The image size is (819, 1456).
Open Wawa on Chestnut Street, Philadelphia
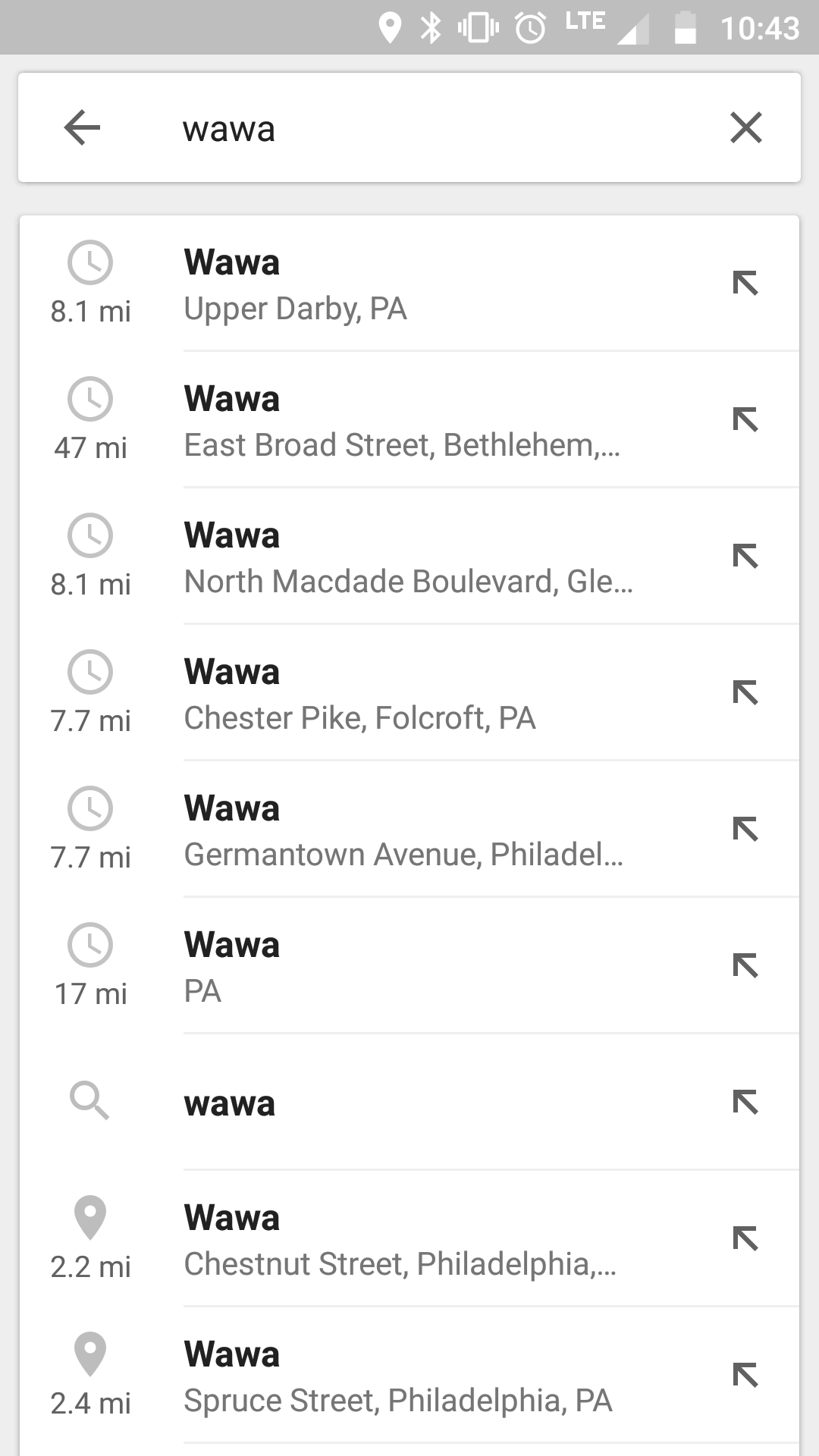coord(409,1239)
